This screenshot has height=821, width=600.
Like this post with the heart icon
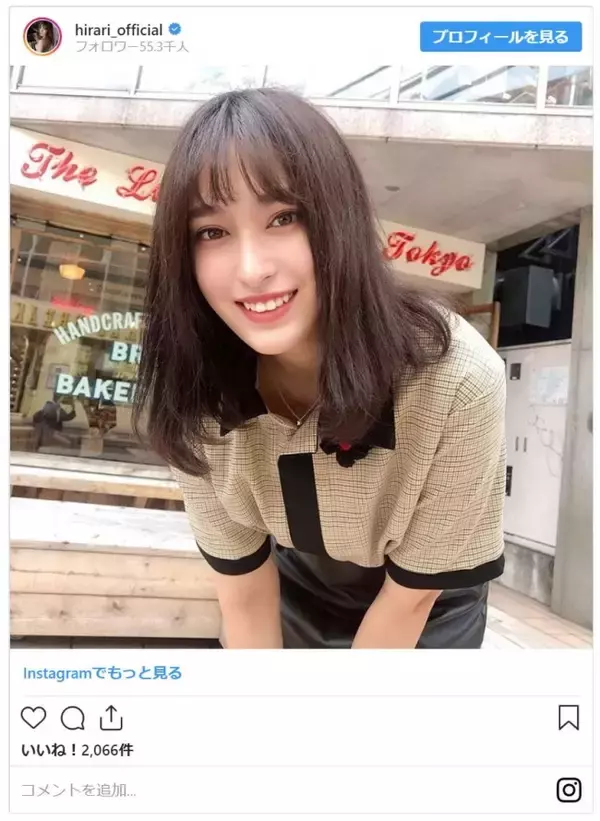tap(34, 718)
